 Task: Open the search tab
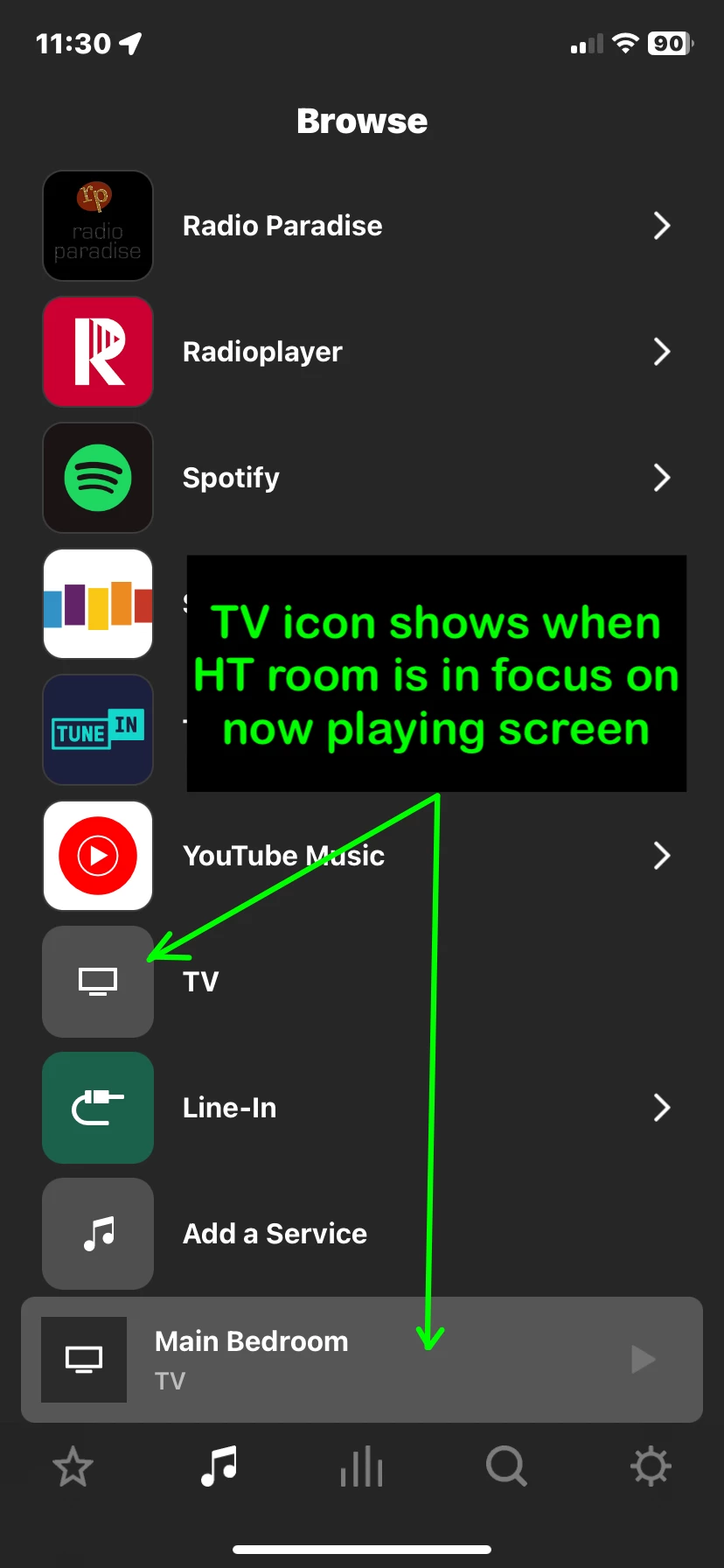[506, 1466]
